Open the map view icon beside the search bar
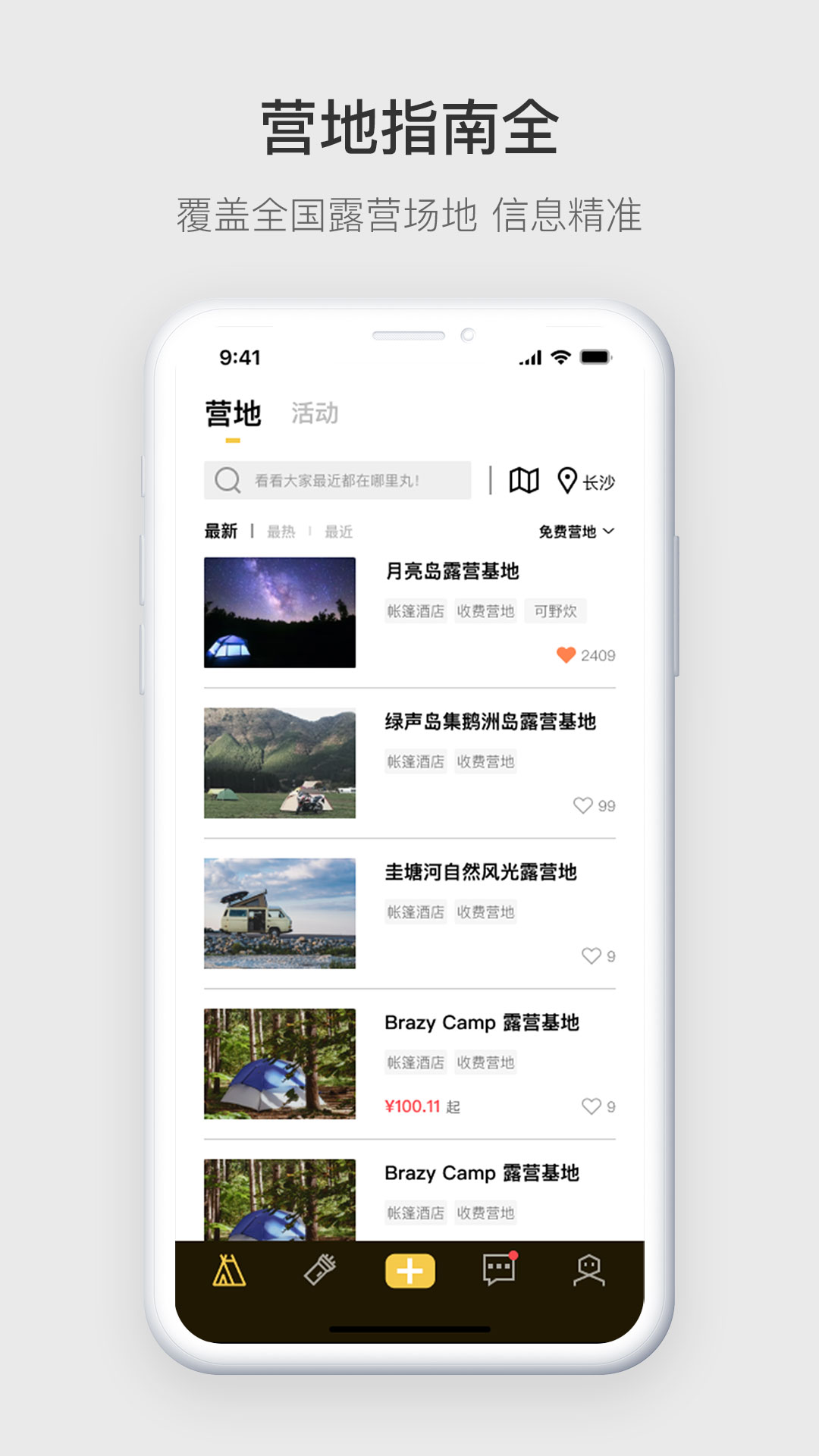 522,480
